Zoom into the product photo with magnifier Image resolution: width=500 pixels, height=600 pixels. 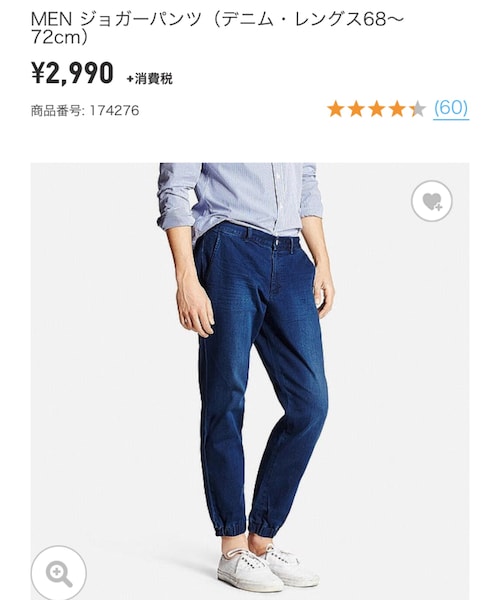click(x=59, y=573)
